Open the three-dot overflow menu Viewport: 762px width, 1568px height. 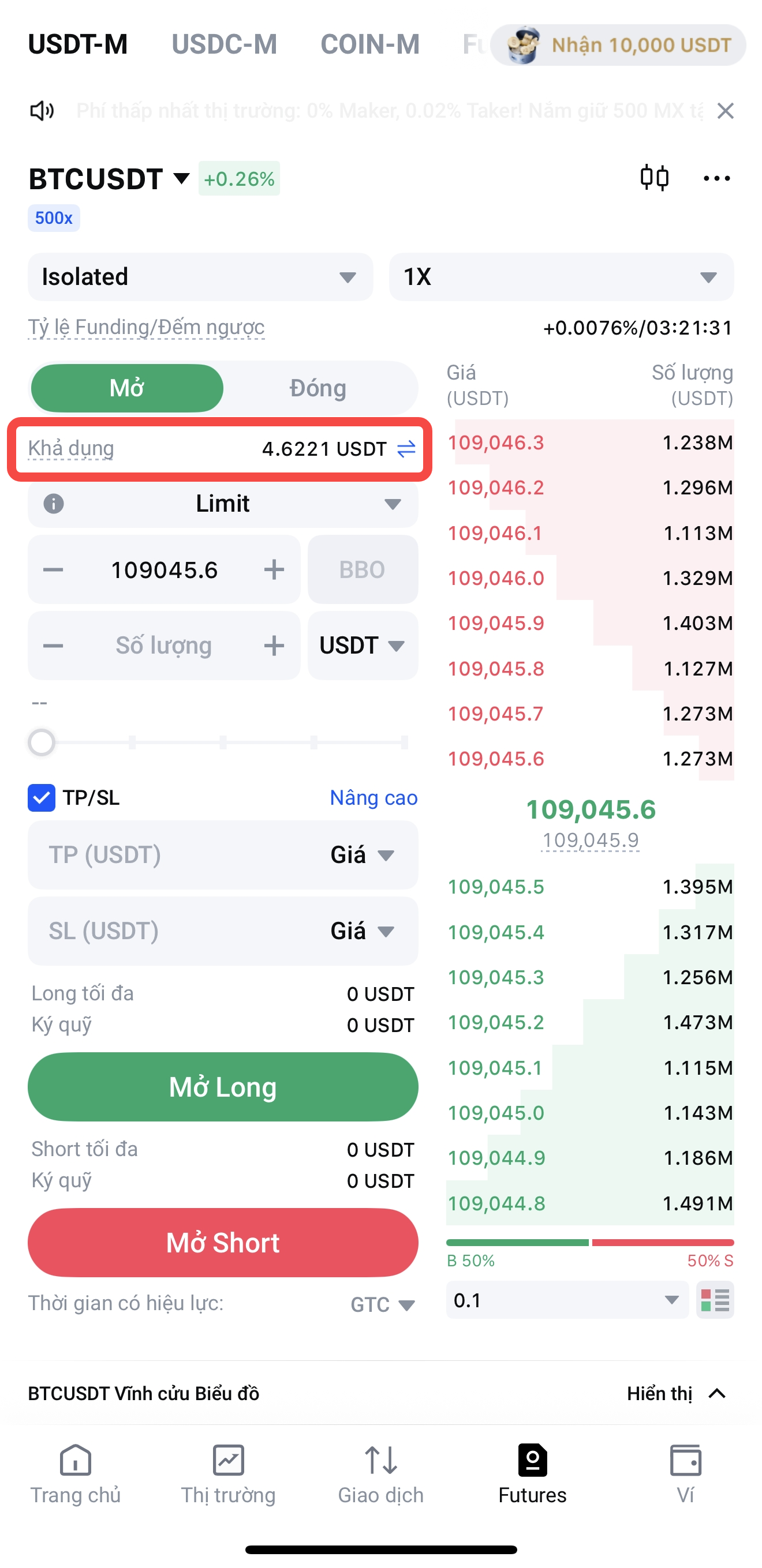pos(716,178)
